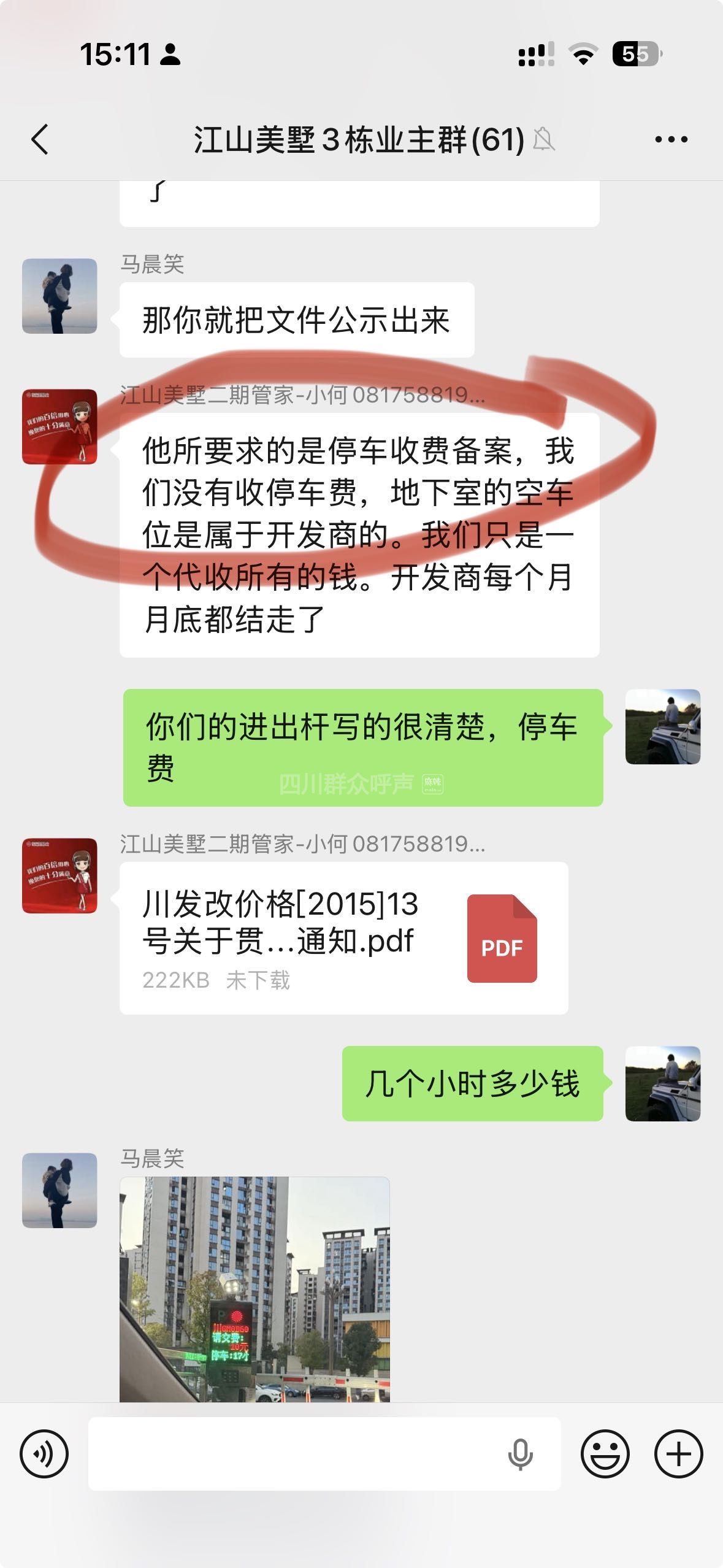Open the 川发改价格[2015]13号 PDF file

[343, 937]
